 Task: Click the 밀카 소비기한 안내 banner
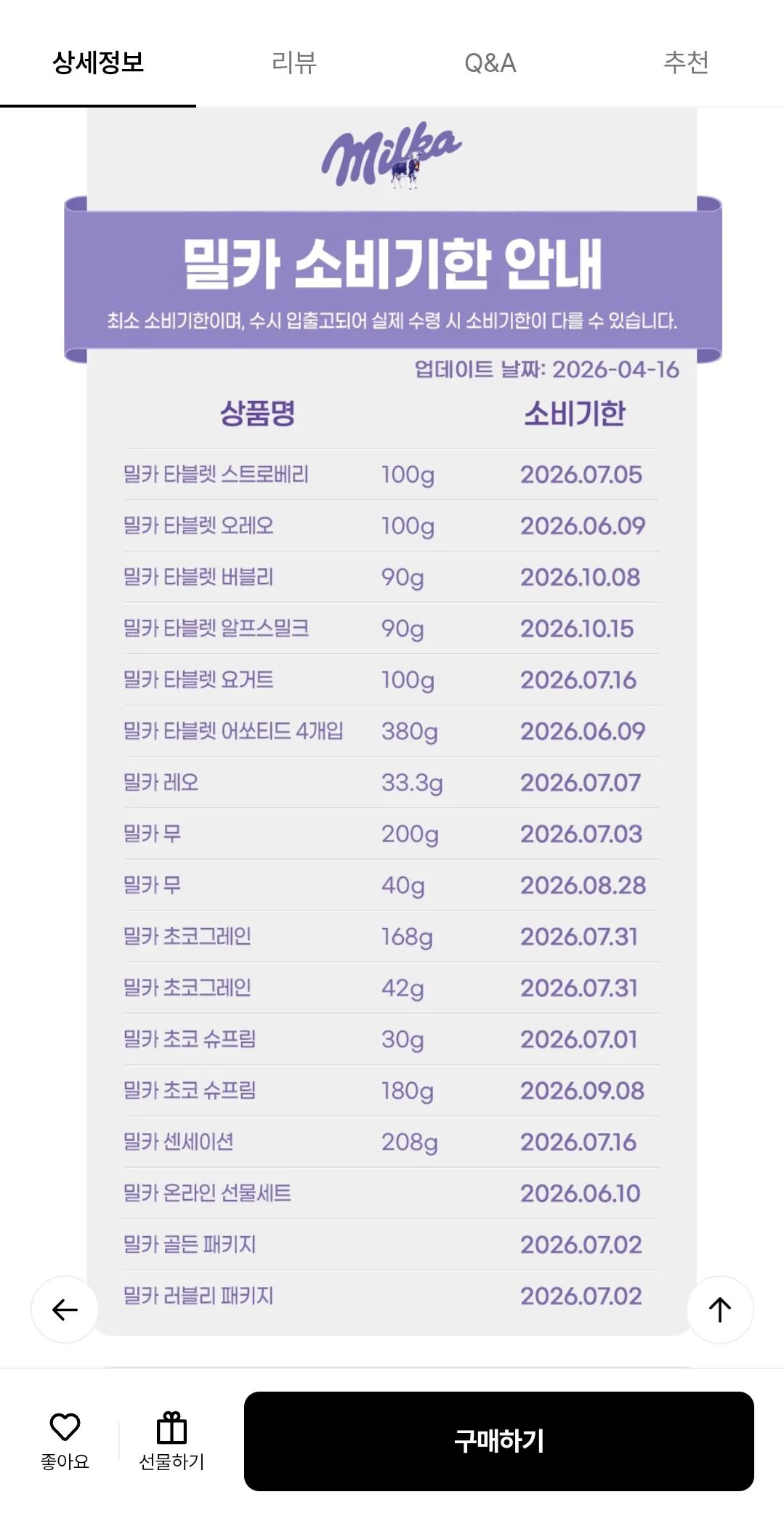click(x=392, y=265)
